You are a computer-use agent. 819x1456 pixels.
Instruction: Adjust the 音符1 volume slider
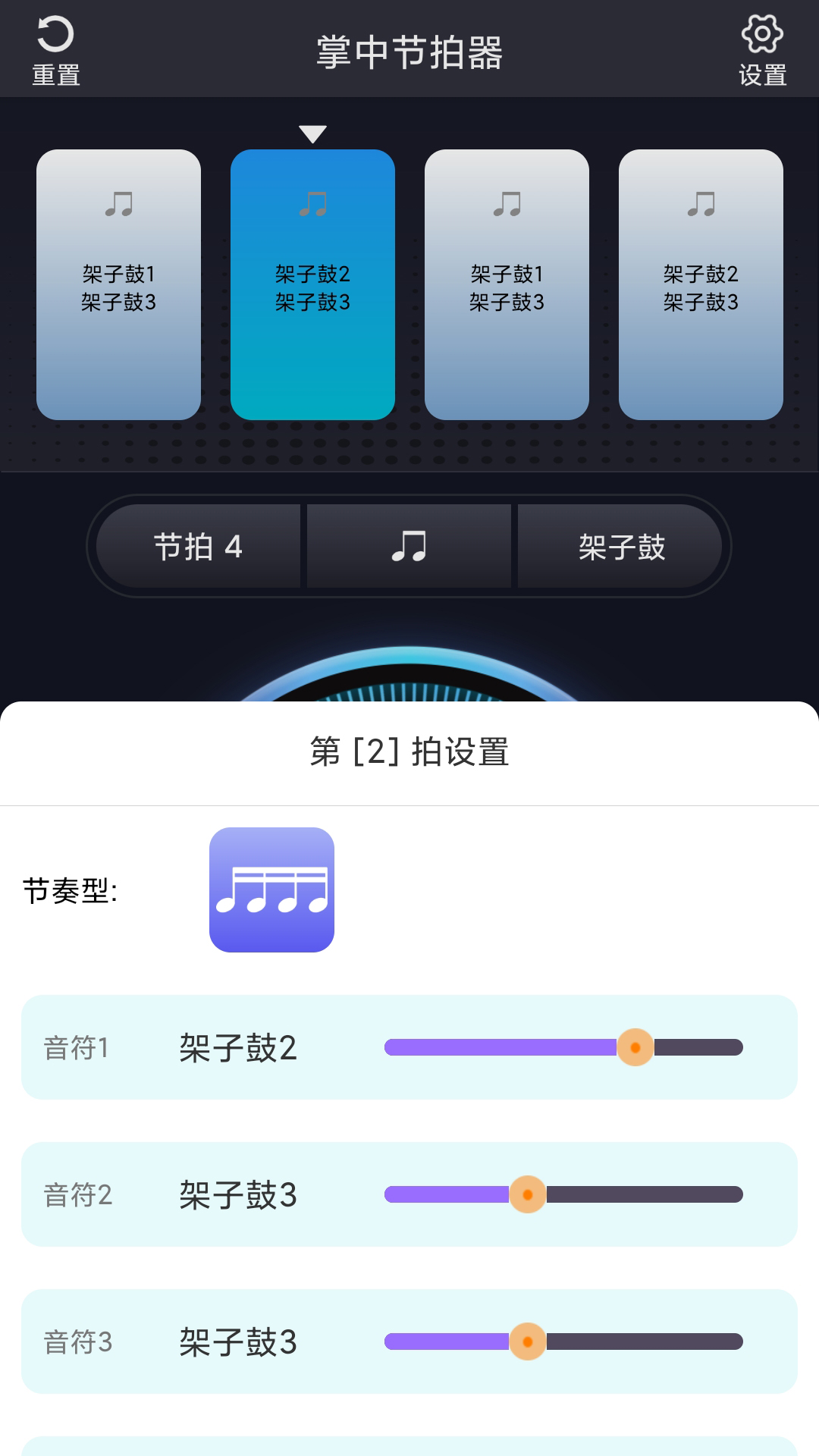pos(634,1047)
